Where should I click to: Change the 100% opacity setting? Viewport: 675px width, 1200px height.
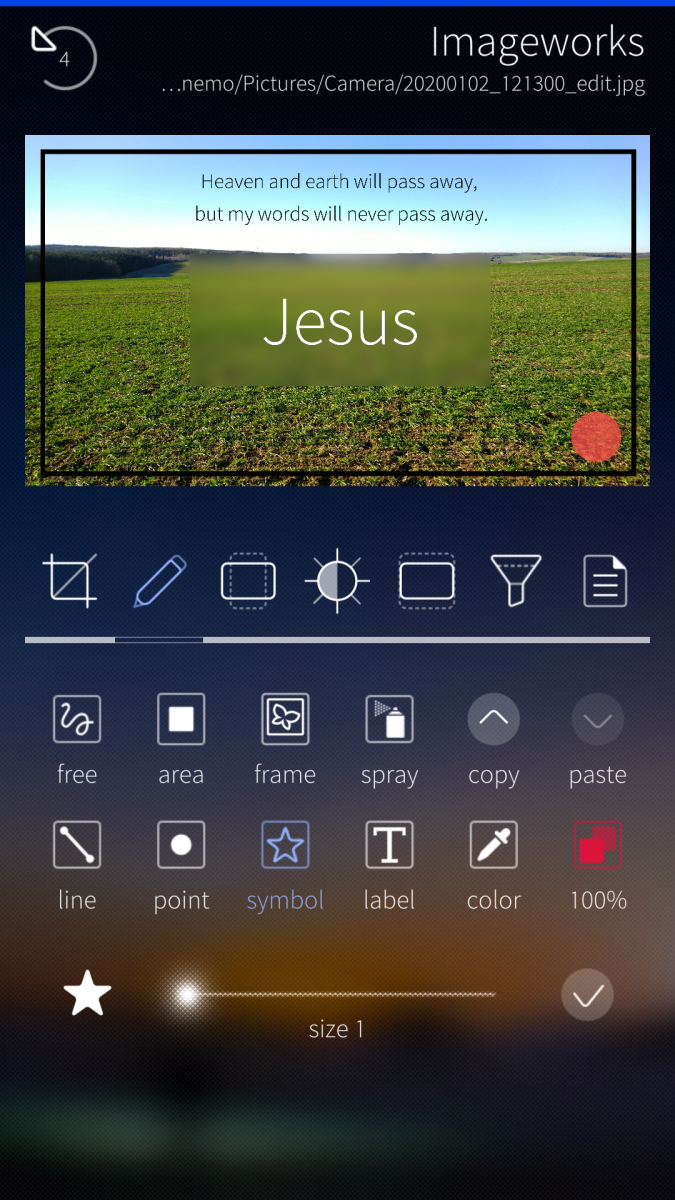click(x=597, y=845)
